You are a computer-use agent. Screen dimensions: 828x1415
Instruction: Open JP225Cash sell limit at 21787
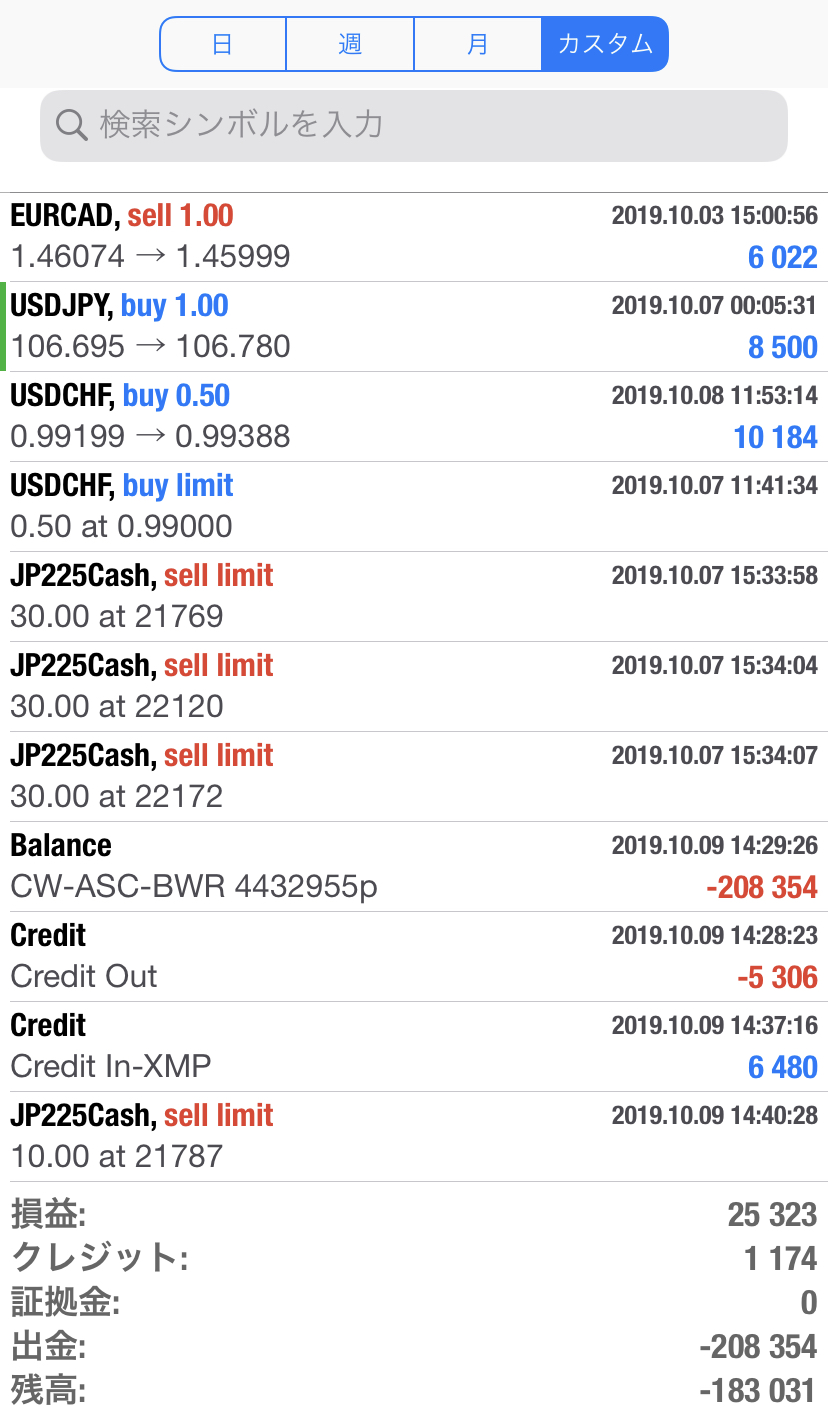click(x=414, y=1137)
